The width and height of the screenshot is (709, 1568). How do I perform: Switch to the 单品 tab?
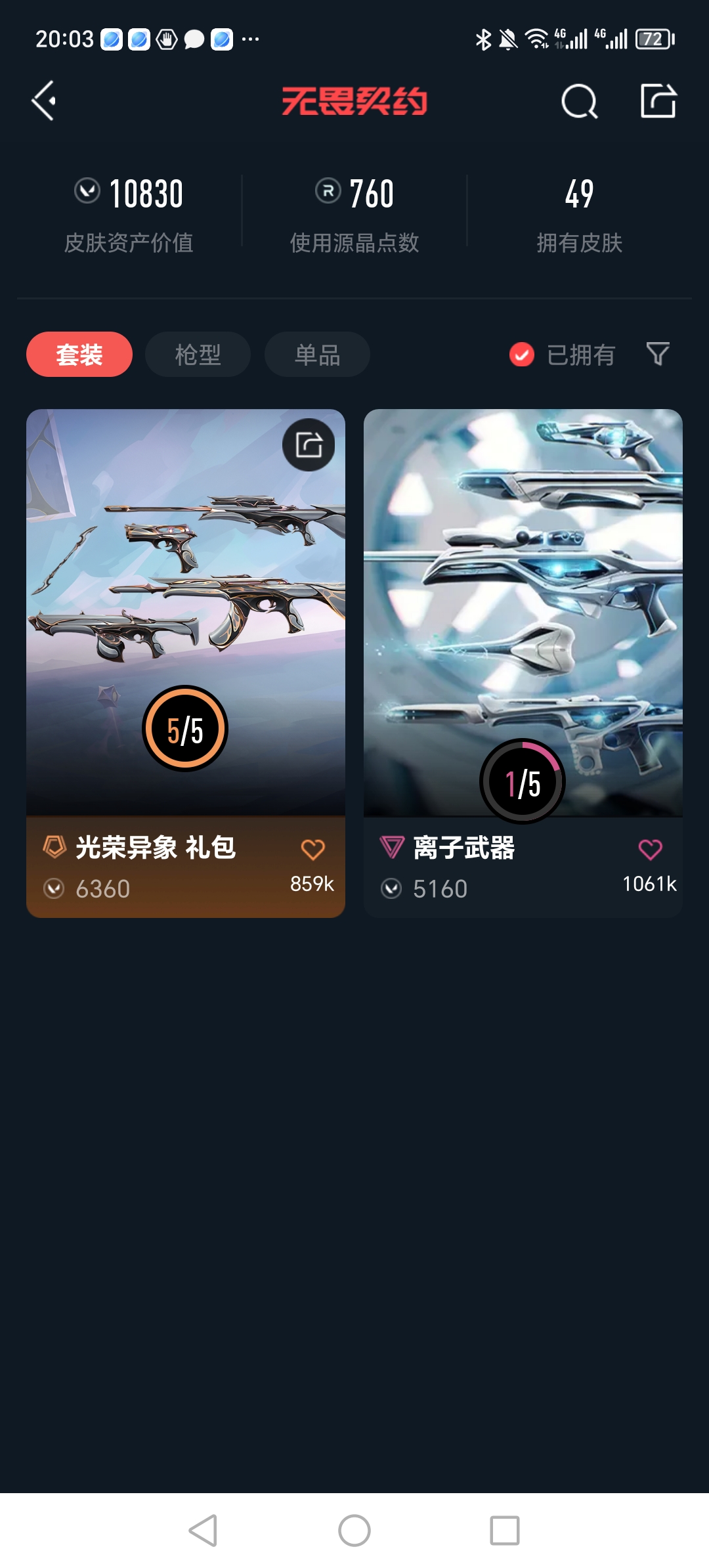point(316,354)
